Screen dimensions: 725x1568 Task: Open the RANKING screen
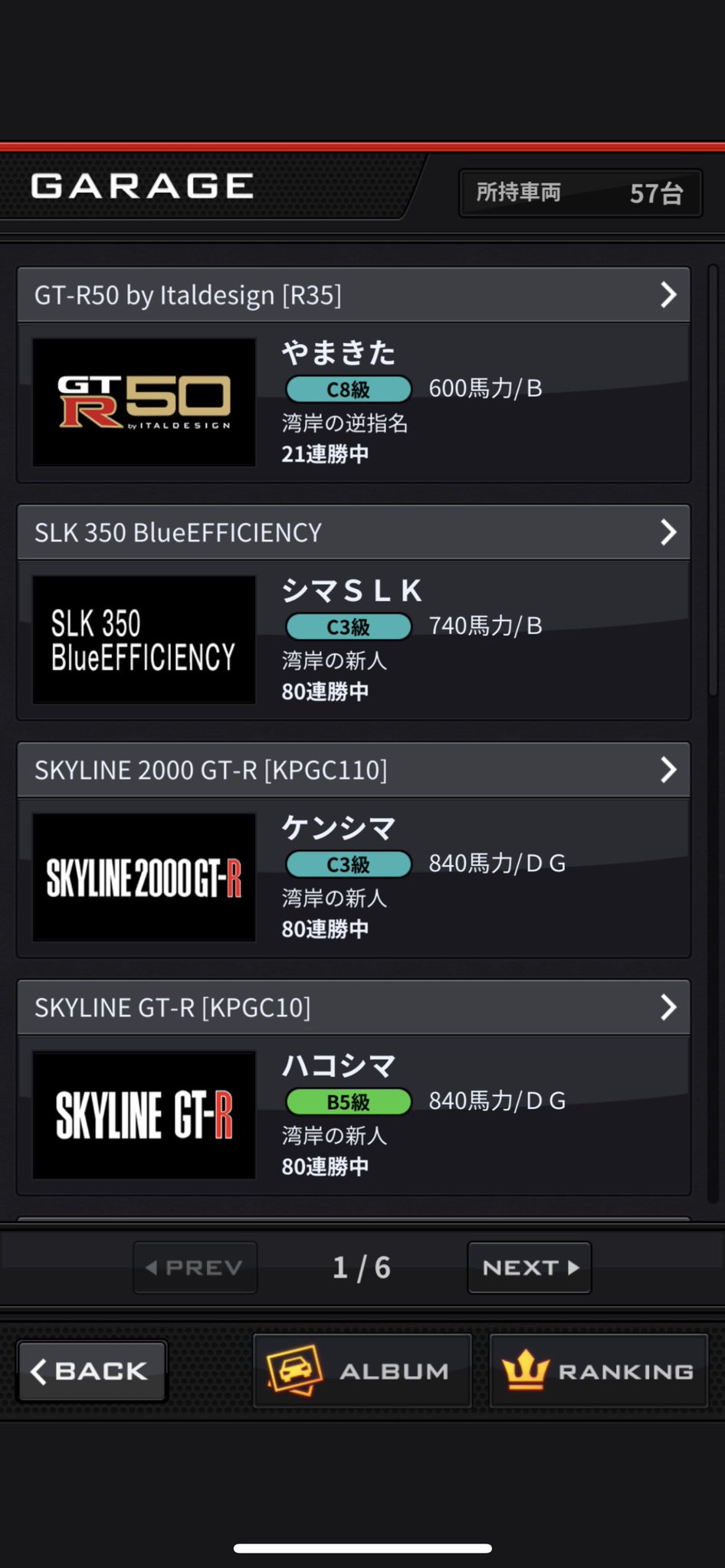click(599, 1371)
